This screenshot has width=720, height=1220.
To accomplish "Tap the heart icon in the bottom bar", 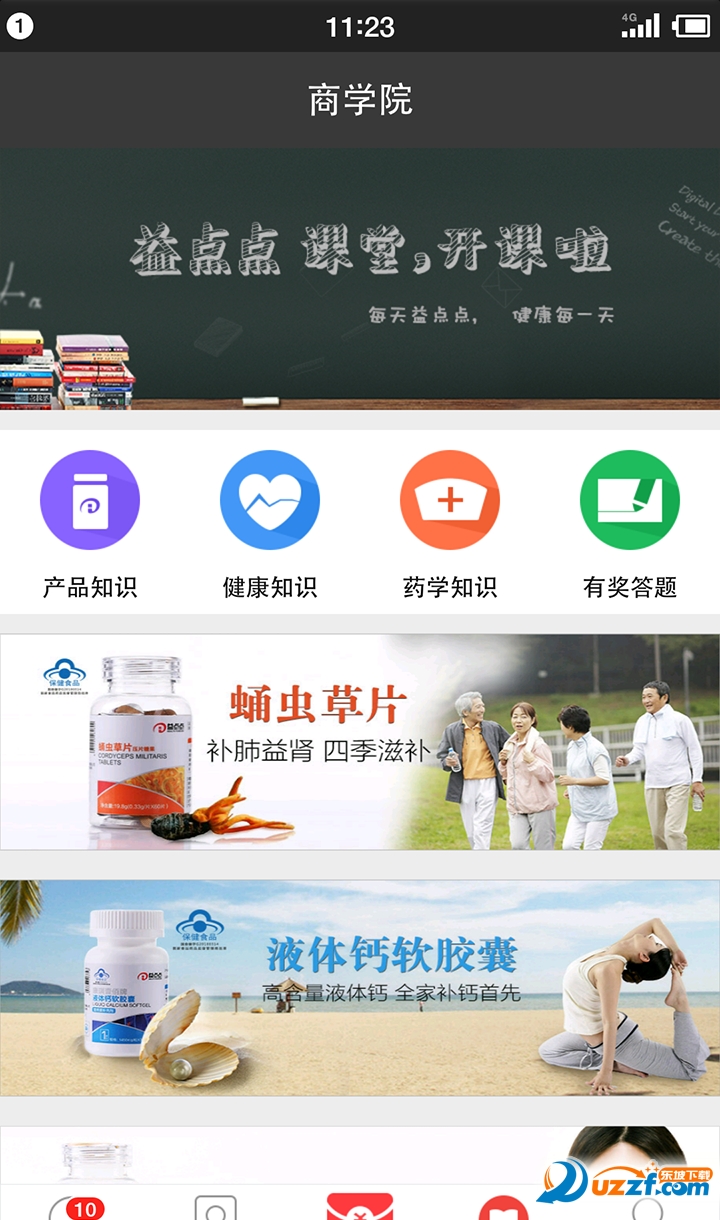I will click(500, 1210).
